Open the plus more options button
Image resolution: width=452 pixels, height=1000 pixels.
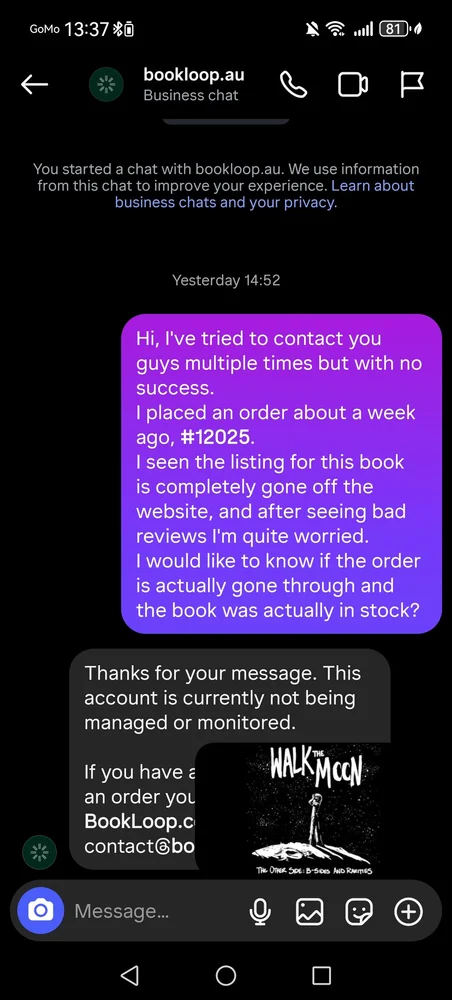409,911
